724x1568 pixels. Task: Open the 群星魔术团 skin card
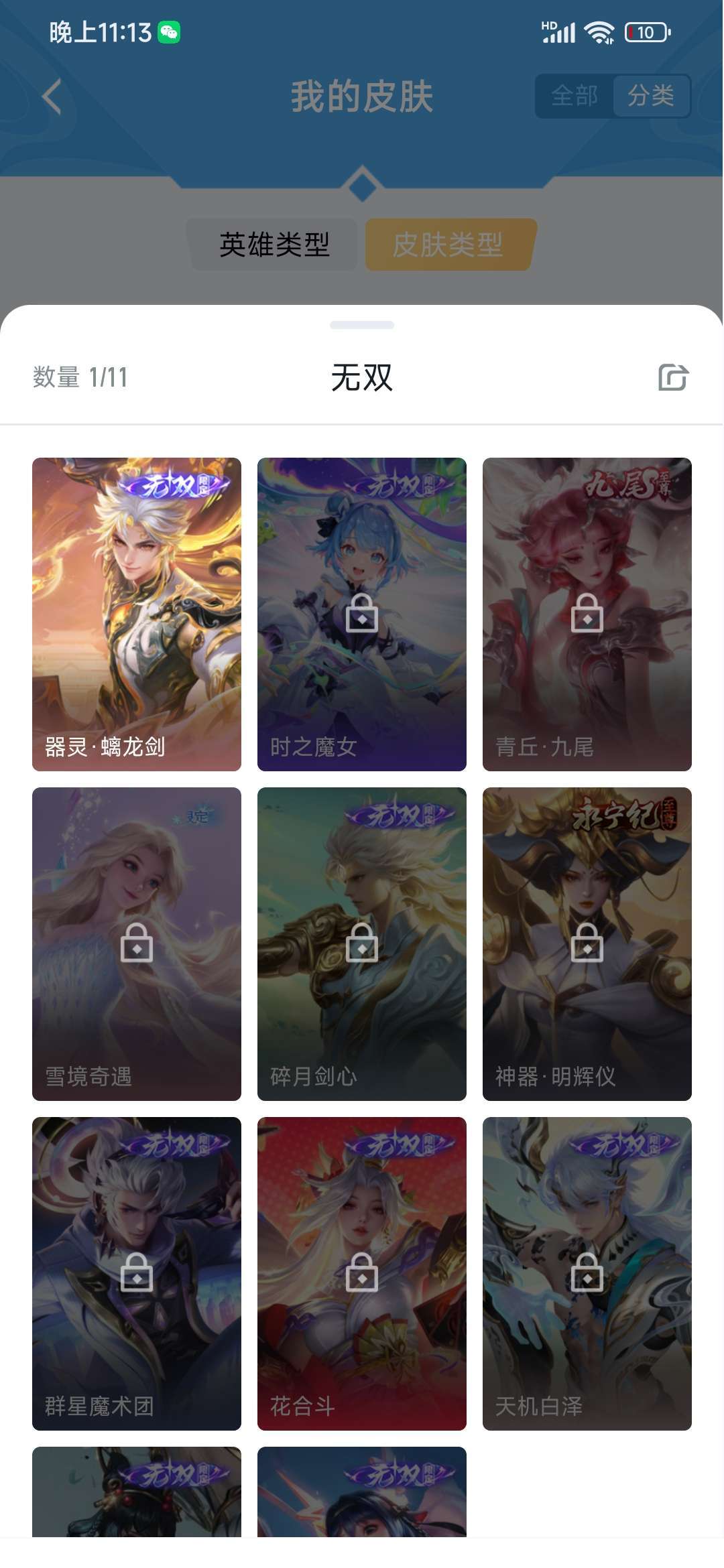137,1274
